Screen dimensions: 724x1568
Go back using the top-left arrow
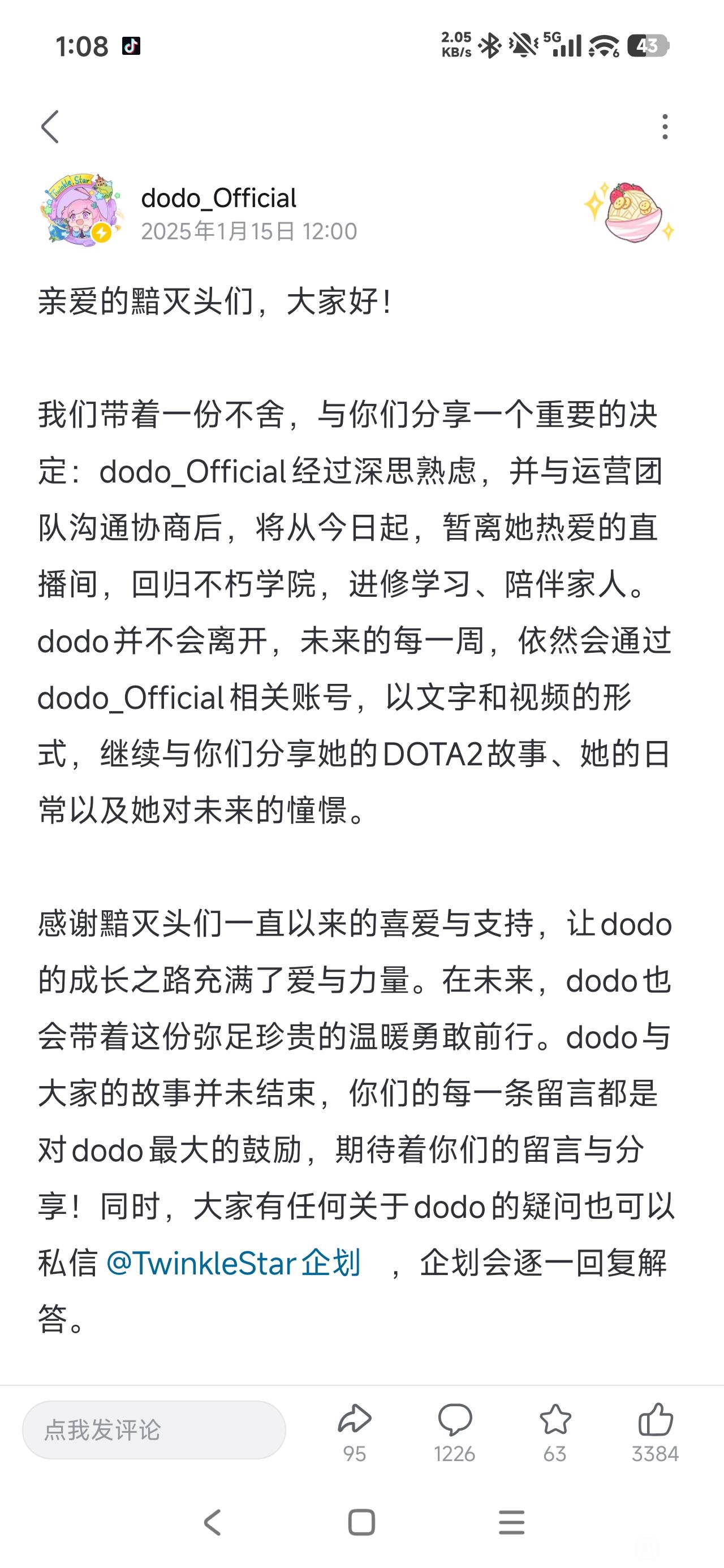click(x=50, y=127)
